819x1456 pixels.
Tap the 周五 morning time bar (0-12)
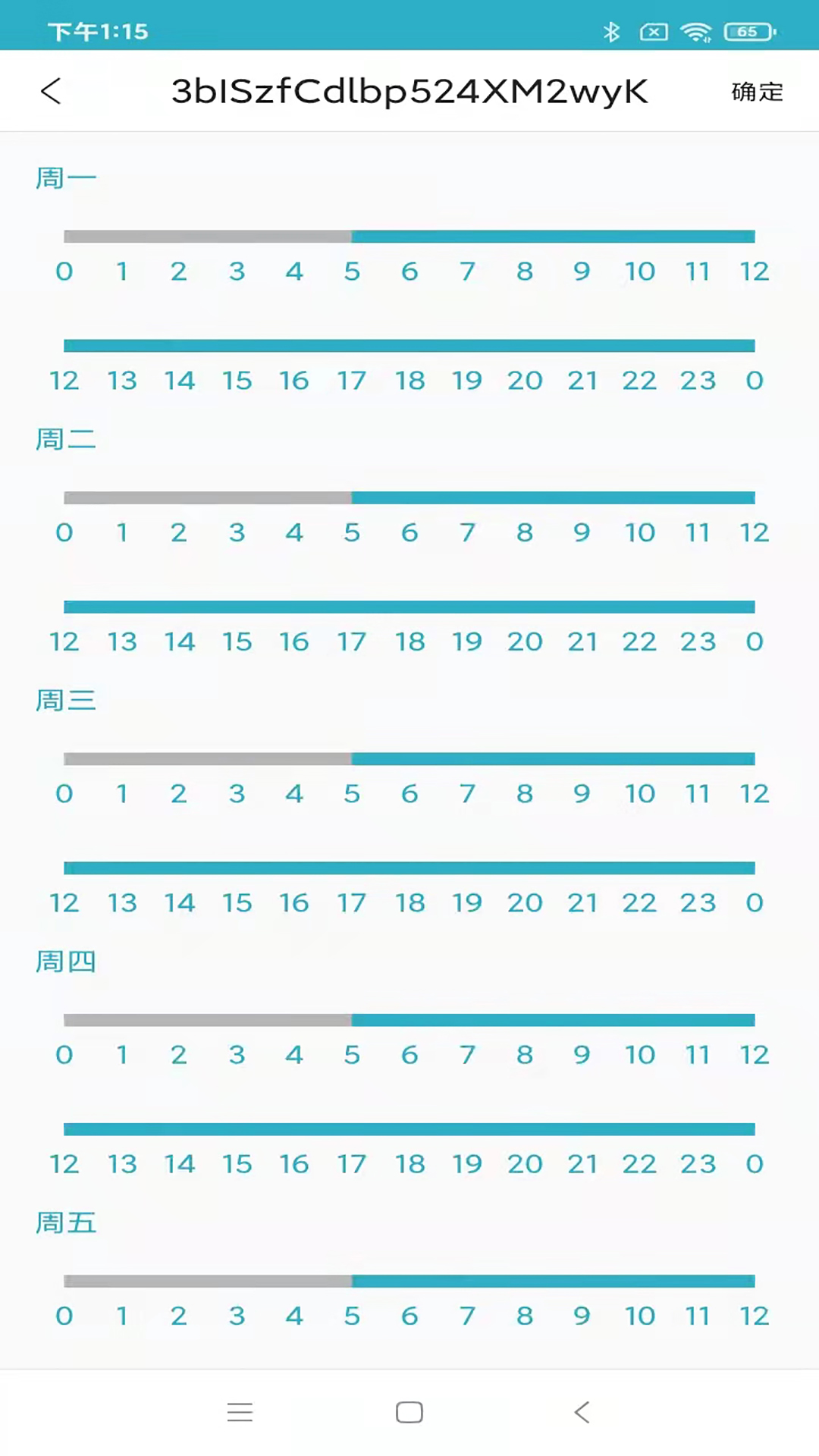(409, 1281)
